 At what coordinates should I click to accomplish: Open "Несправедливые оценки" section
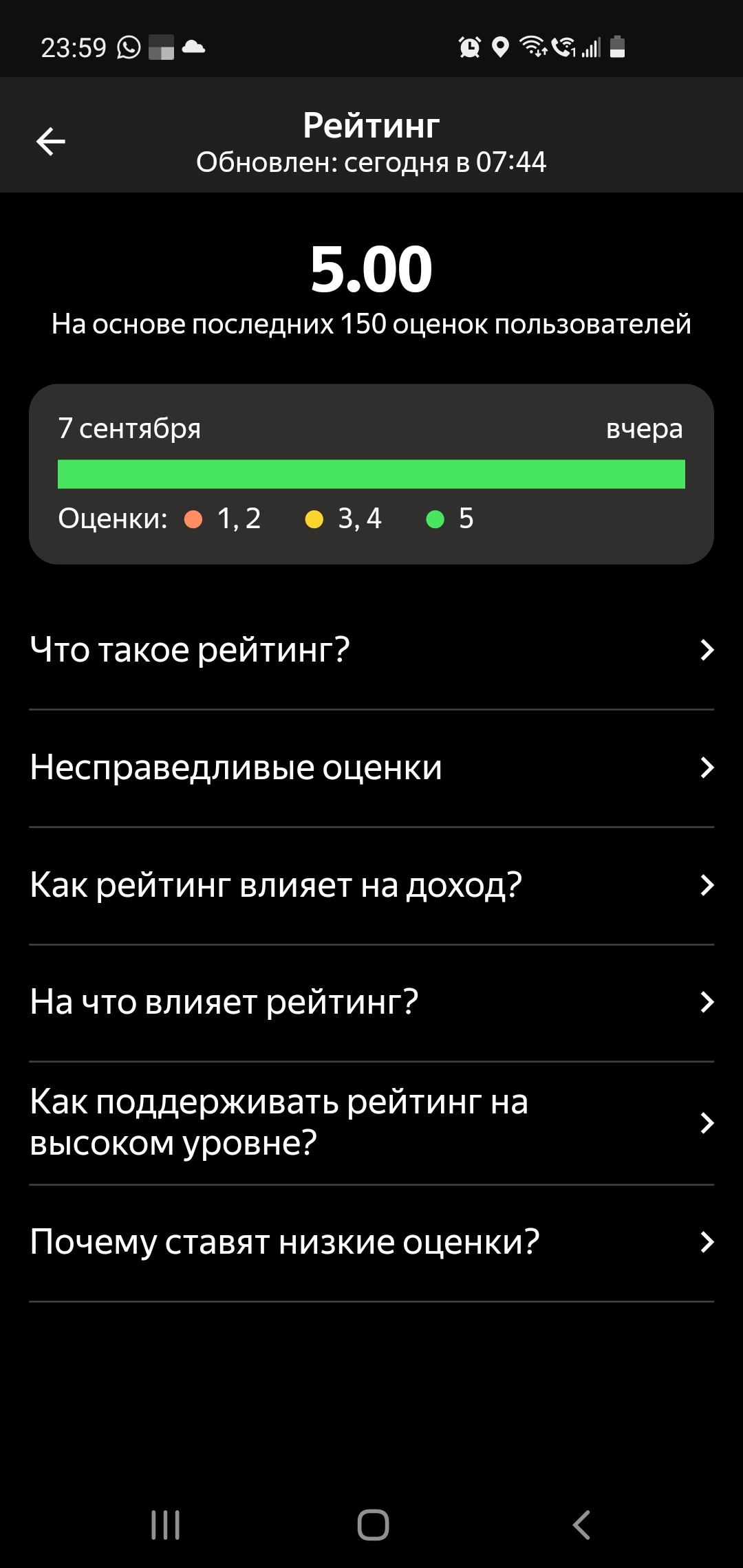(x=371, y=767)
